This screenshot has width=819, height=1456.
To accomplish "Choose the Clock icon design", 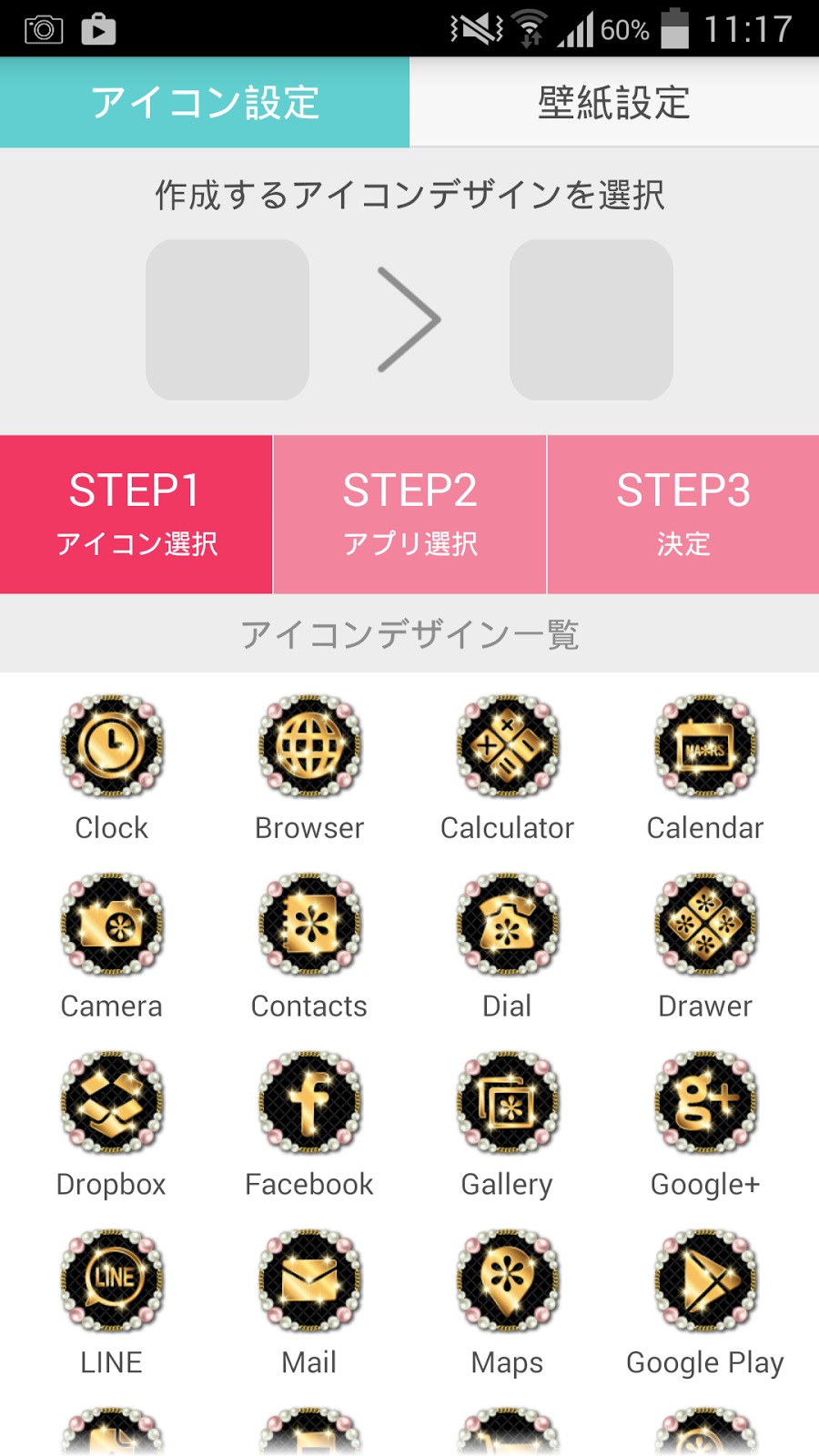I will [x=112, y=746].
